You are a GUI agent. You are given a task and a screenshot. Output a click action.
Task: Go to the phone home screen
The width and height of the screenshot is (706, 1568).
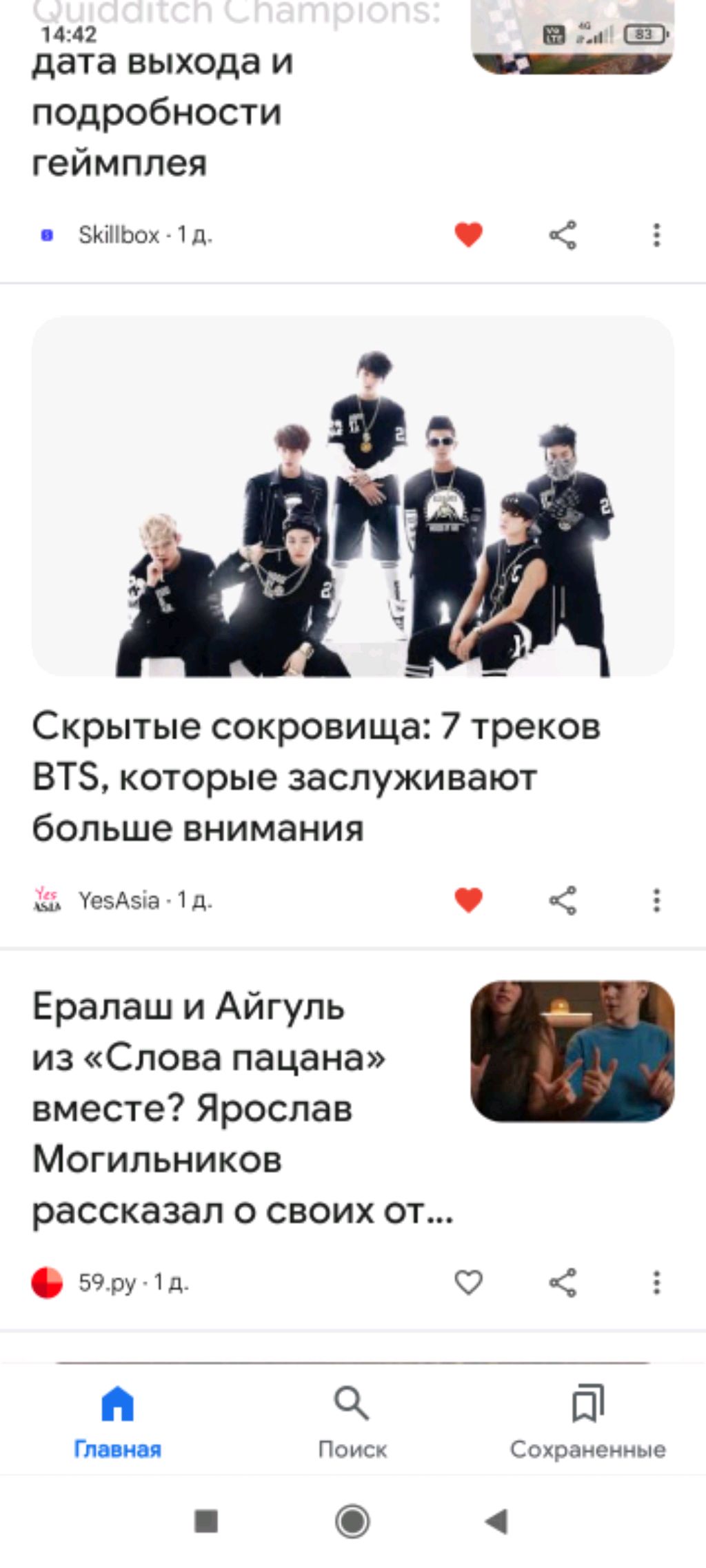click(352, 1521)
